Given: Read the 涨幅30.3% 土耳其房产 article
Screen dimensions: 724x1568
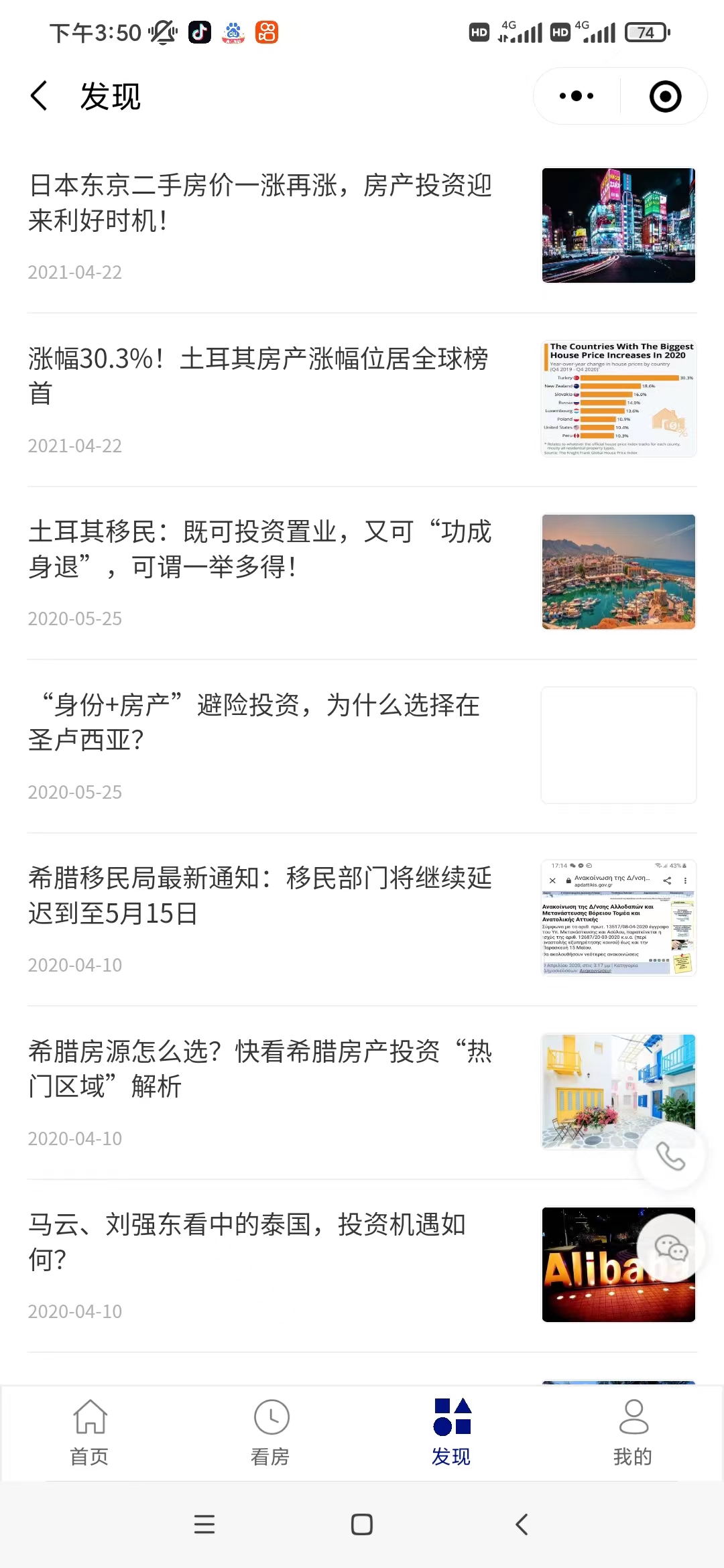Looking at the screenshot, I should click(x=261, y=376).
